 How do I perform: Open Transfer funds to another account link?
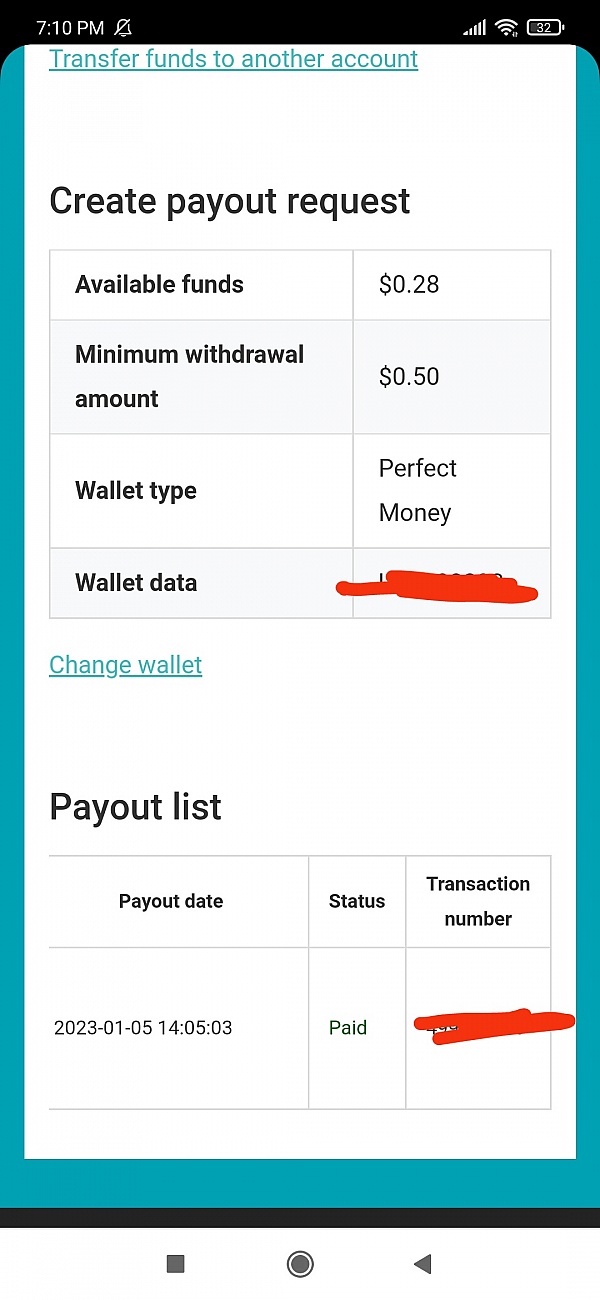coord(233,59)
